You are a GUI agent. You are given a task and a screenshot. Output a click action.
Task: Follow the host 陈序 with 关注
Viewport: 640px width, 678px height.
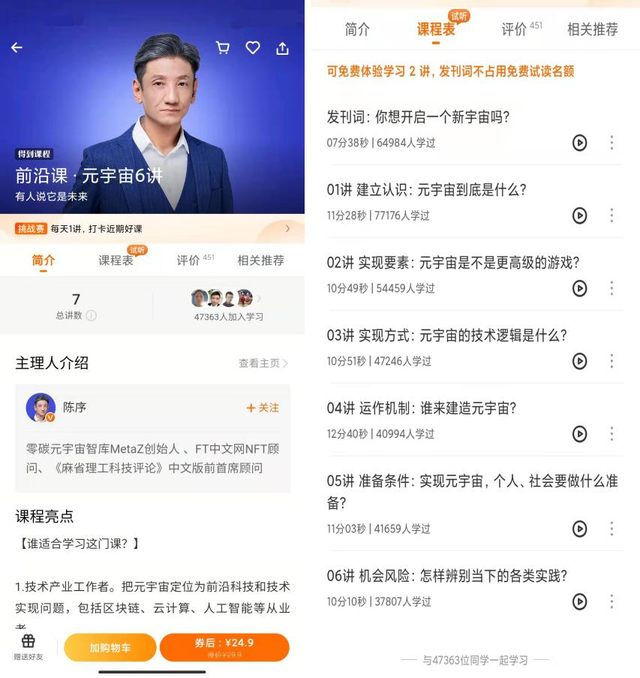[x=263, y=408]
